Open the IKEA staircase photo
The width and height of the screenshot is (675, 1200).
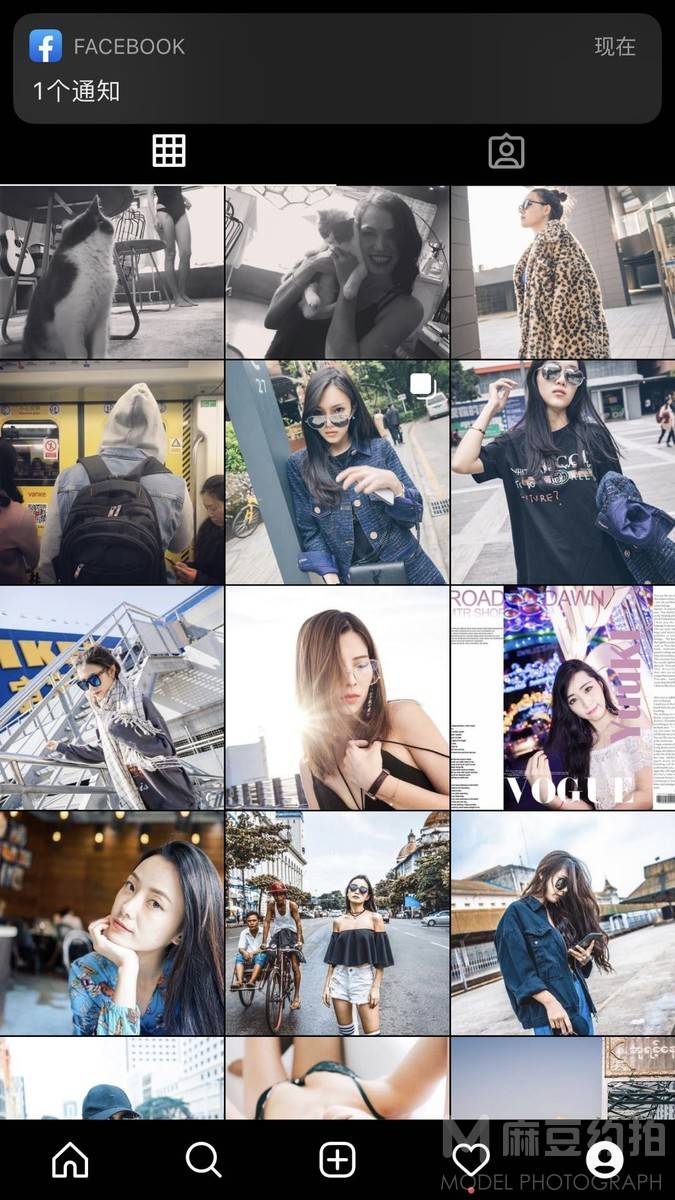tap(111, 698)
